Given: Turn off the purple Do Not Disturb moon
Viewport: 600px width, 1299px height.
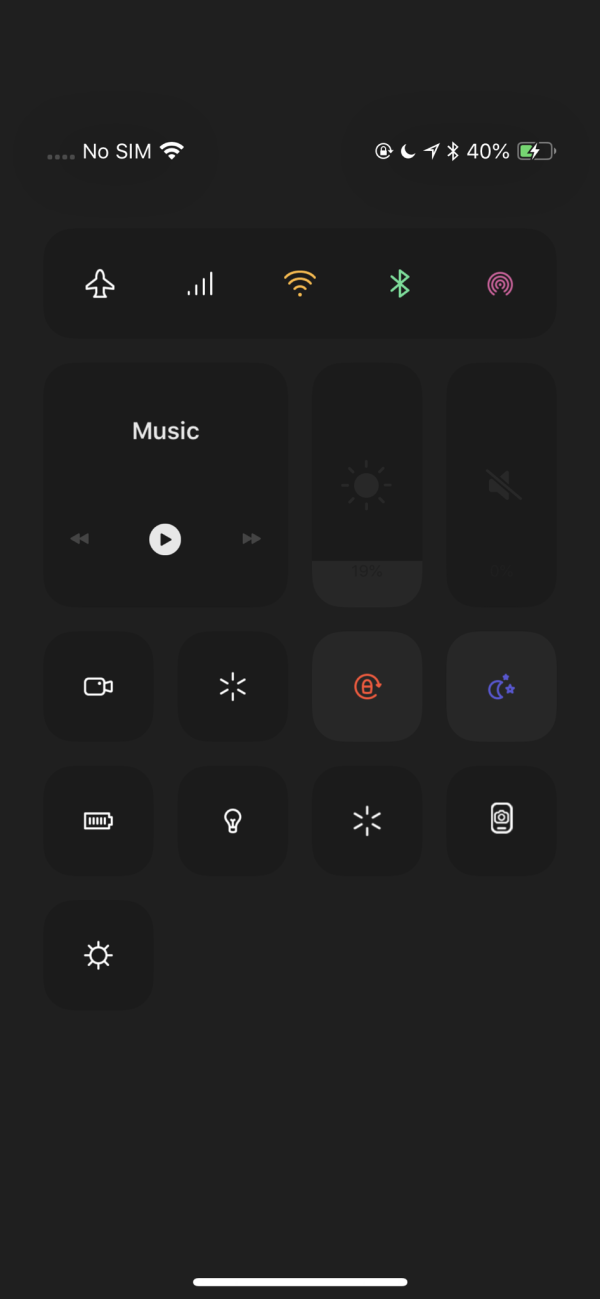Looking at the screenshot, I should (x=501, y=687).
